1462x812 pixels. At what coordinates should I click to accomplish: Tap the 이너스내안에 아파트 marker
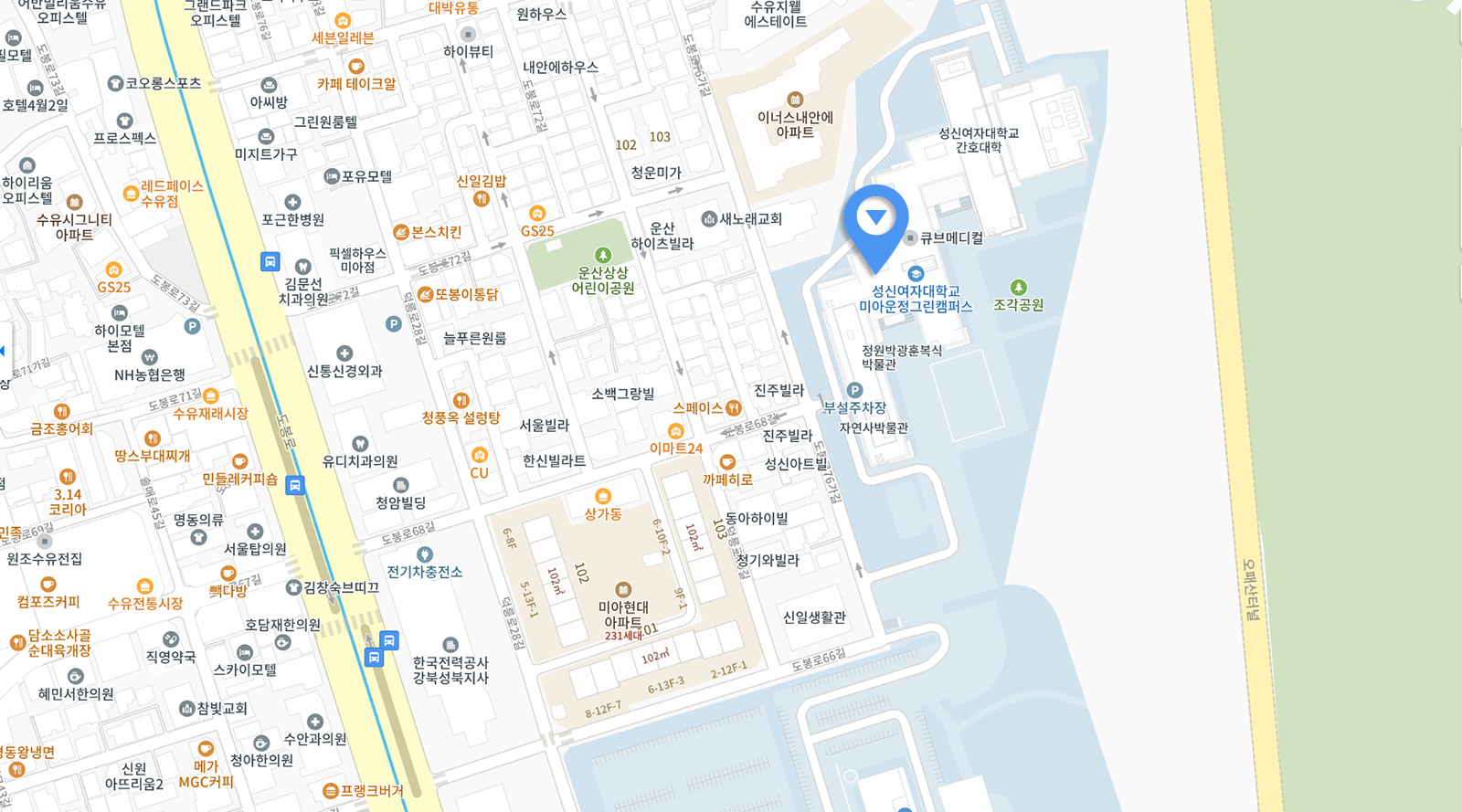click(x=795, y=100)
